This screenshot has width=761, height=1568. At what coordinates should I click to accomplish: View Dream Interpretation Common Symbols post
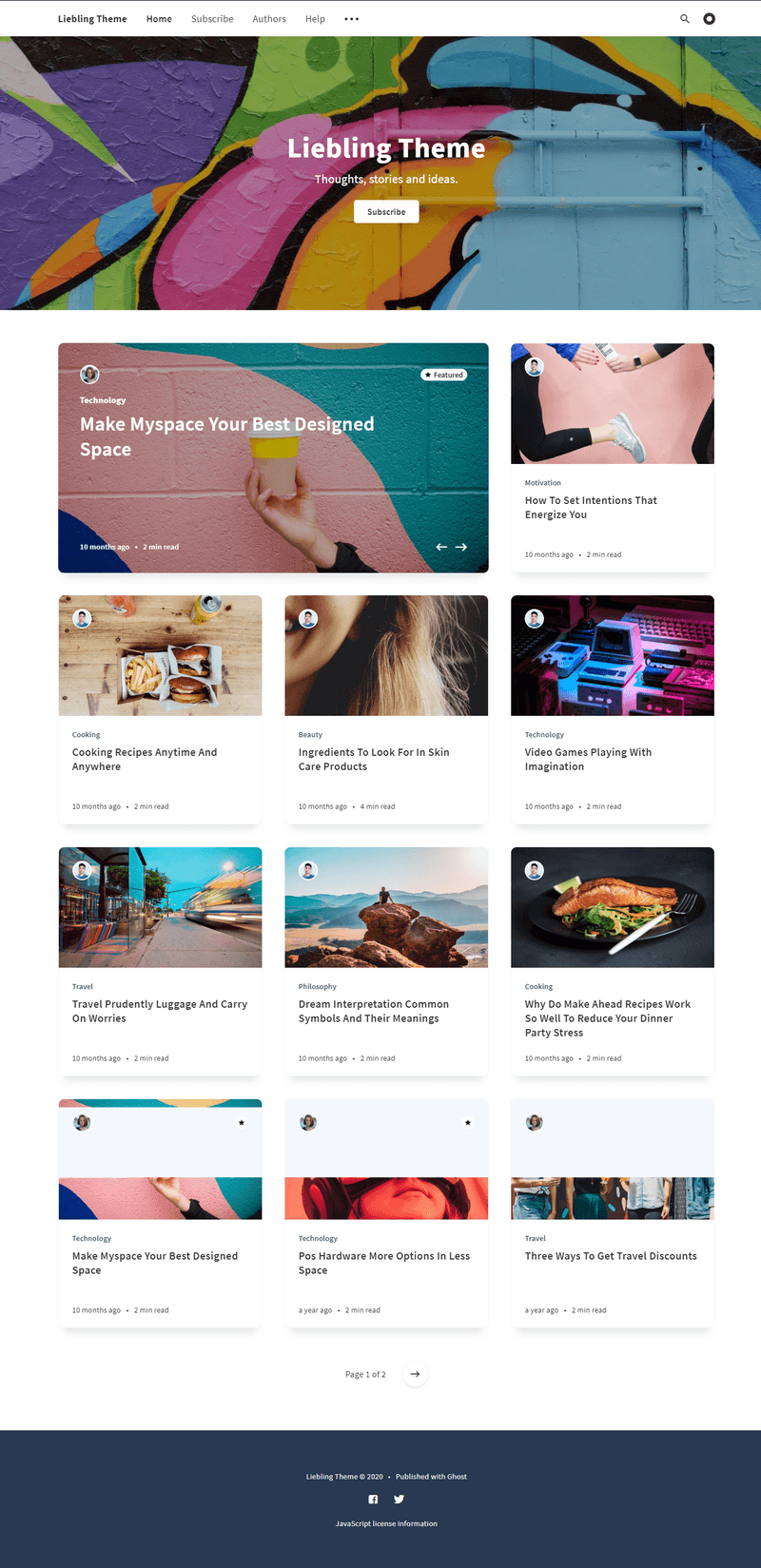pos(373,1011)
